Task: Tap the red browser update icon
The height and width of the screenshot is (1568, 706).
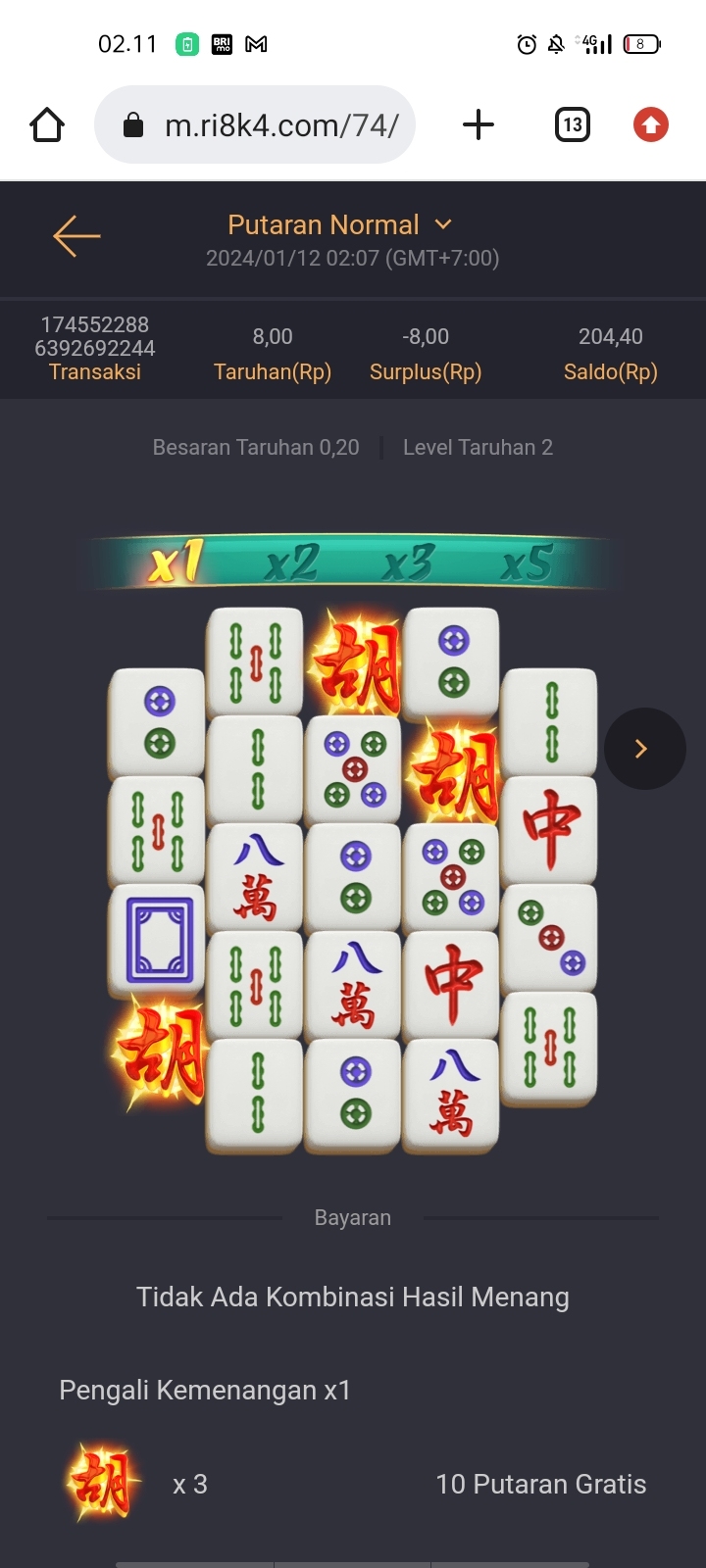Action: coord(650,125)
